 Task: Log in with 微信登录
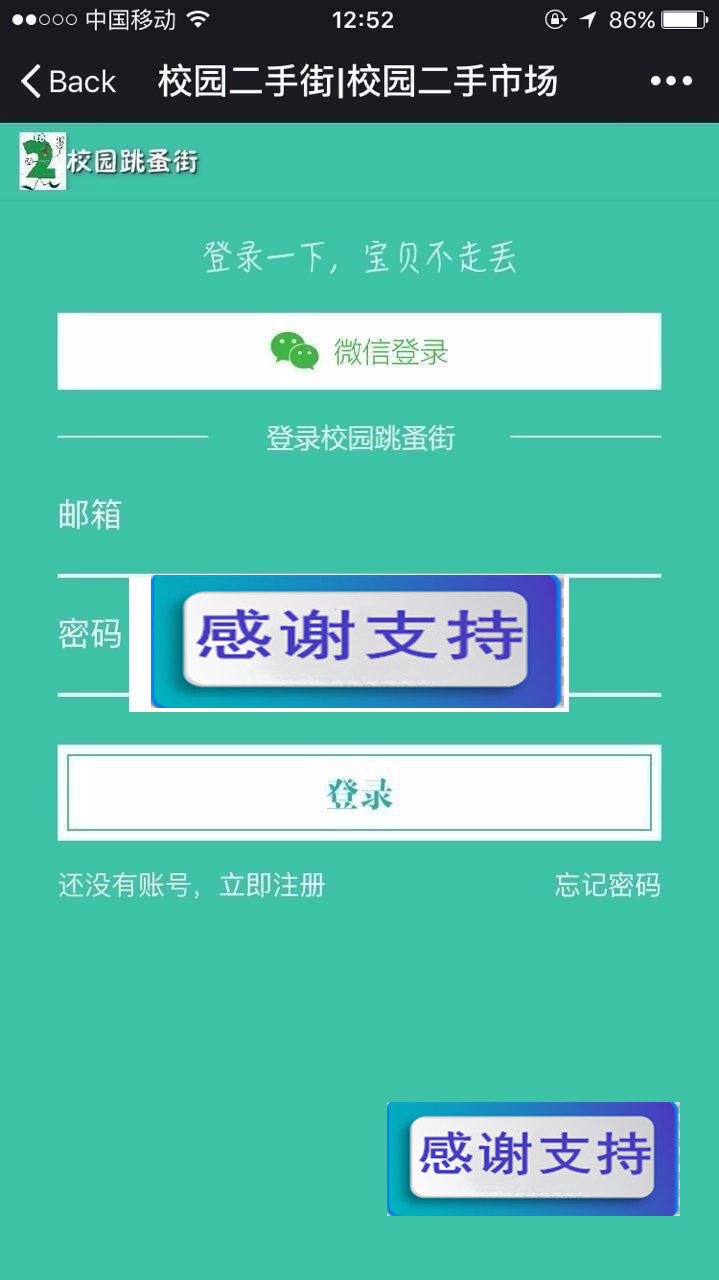point(359,351)
